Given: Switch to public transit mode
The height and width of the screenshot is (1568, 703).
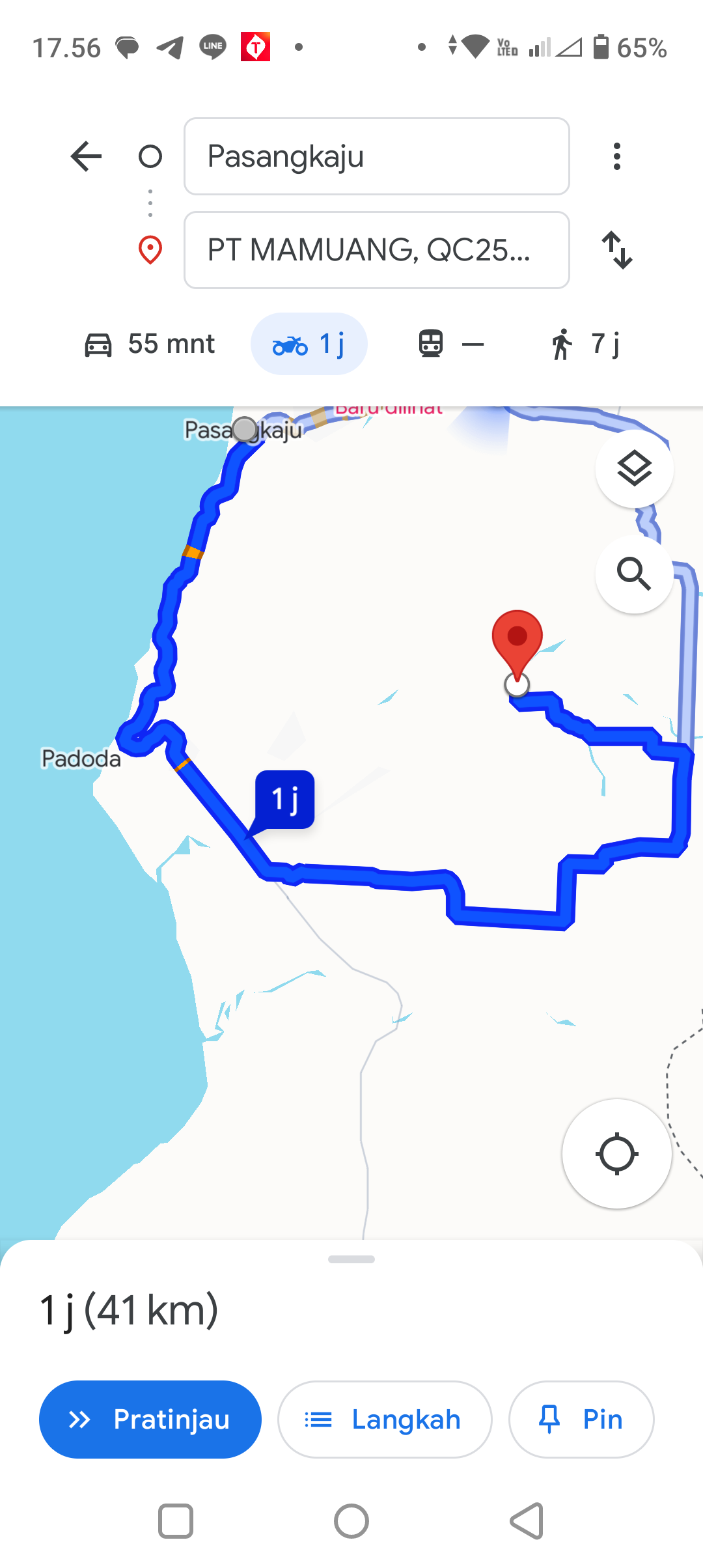Looking at the screenshot, I should click(x=450, y=344).
